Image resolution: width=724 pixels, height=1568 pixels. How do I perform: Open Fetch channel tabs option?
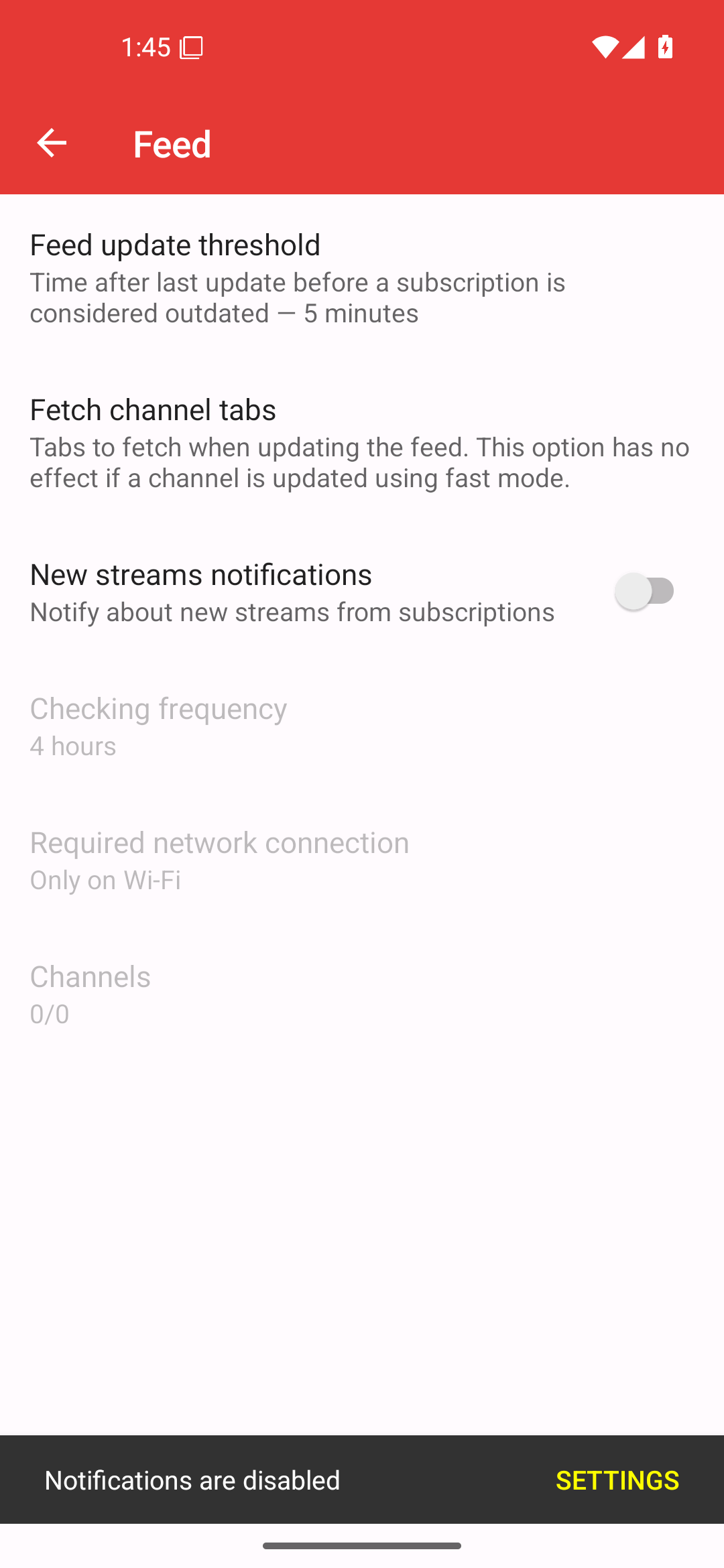pyautogui.click(x=362, y=442)
